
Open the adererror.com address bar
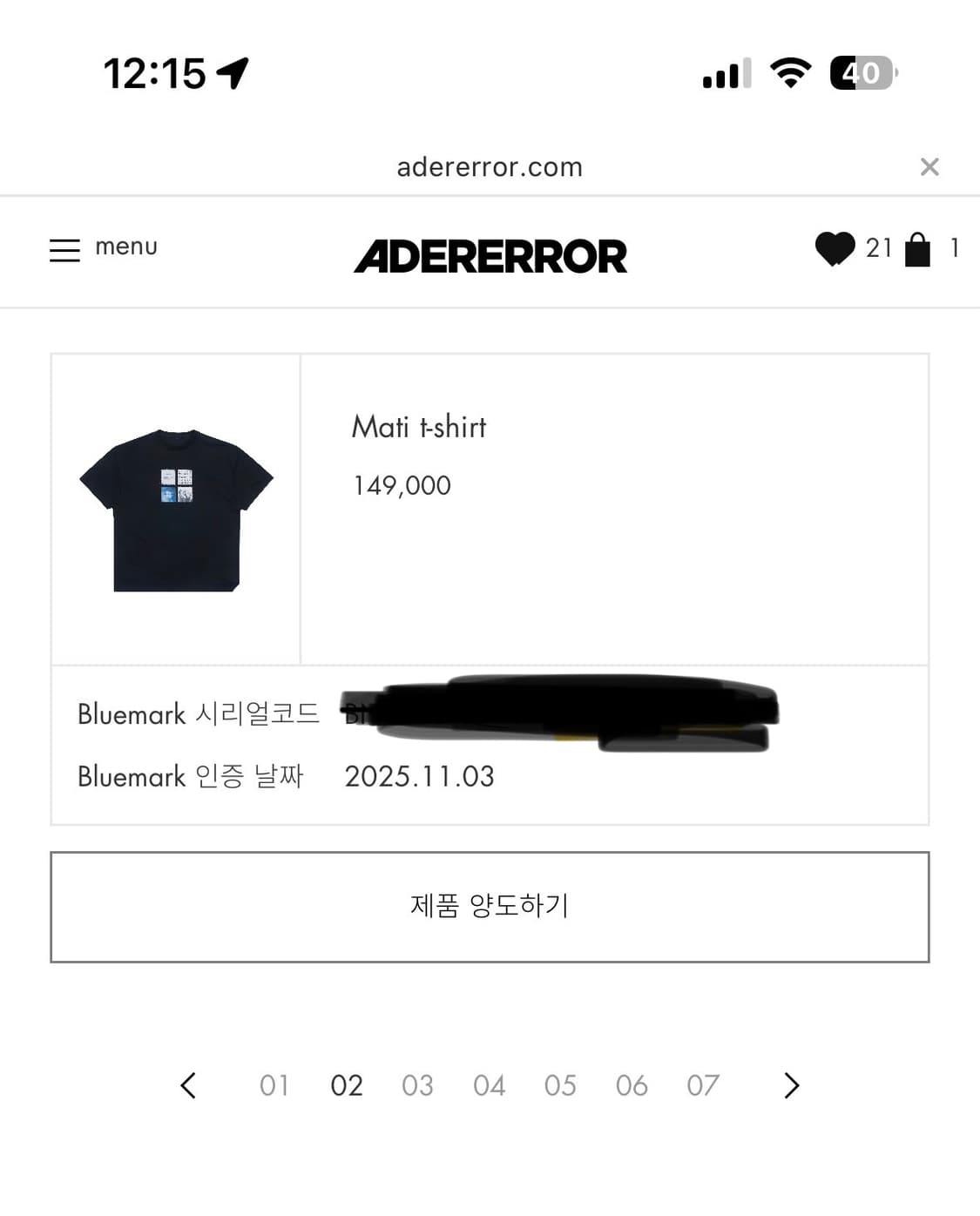click(490, 166)
